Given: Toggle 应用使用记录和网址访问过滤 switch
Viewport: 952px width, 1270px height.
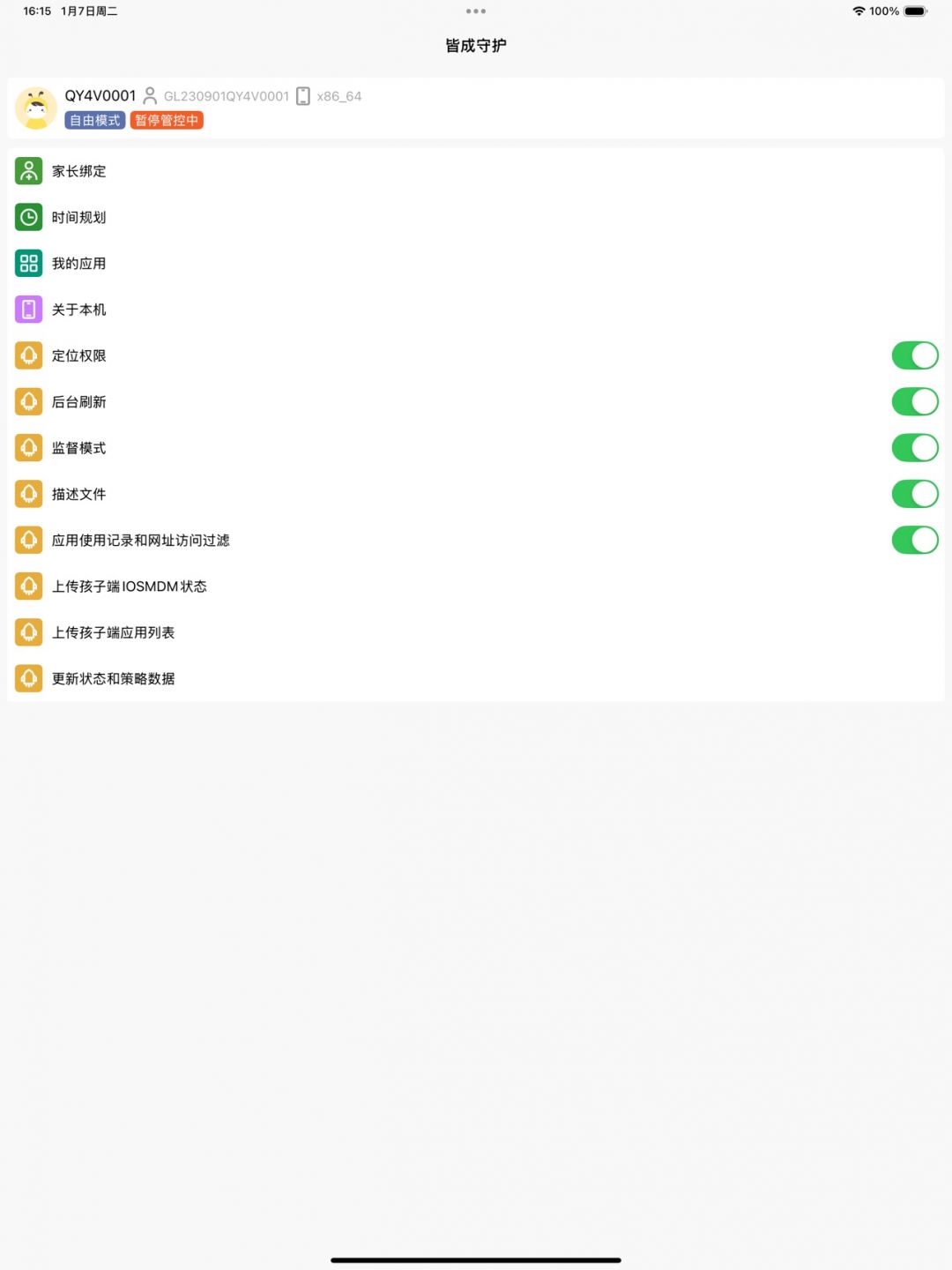Looking at the screenshot, I should pos(914,540).
